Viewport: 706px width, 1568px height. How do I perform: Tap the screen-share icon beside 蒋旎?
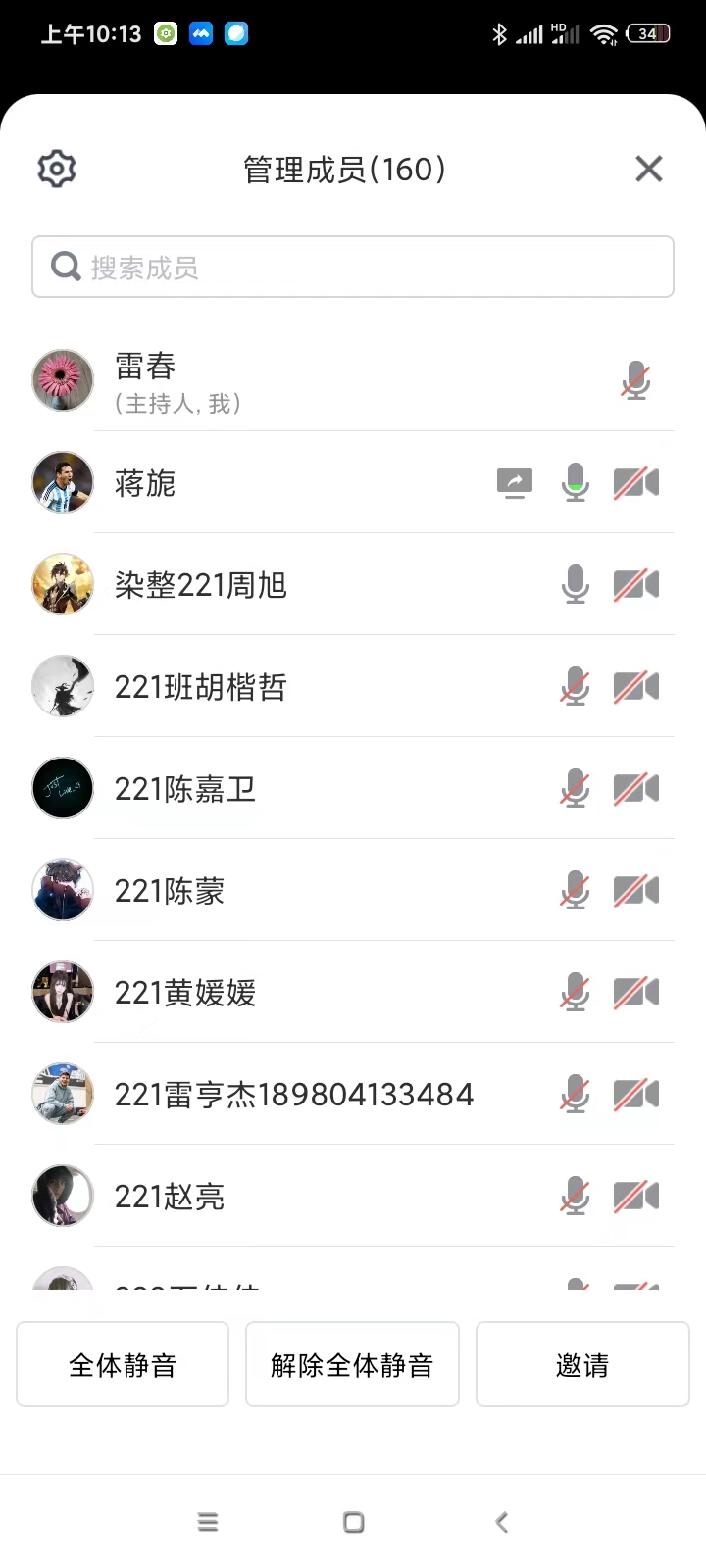(515, 483)
